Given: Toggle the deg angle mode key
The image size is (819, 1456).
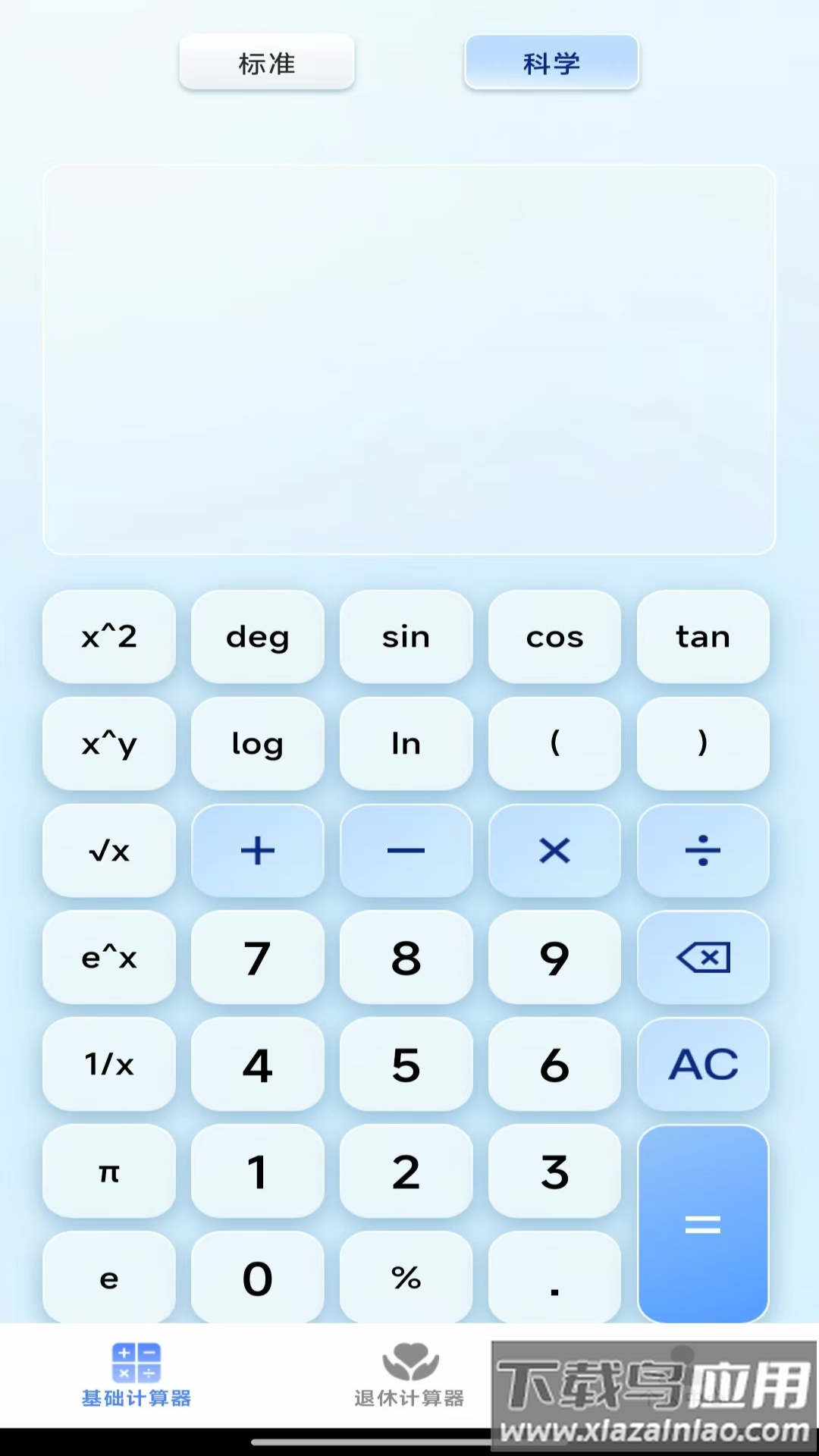Looking at the screenshot, I should click(257, 637).
